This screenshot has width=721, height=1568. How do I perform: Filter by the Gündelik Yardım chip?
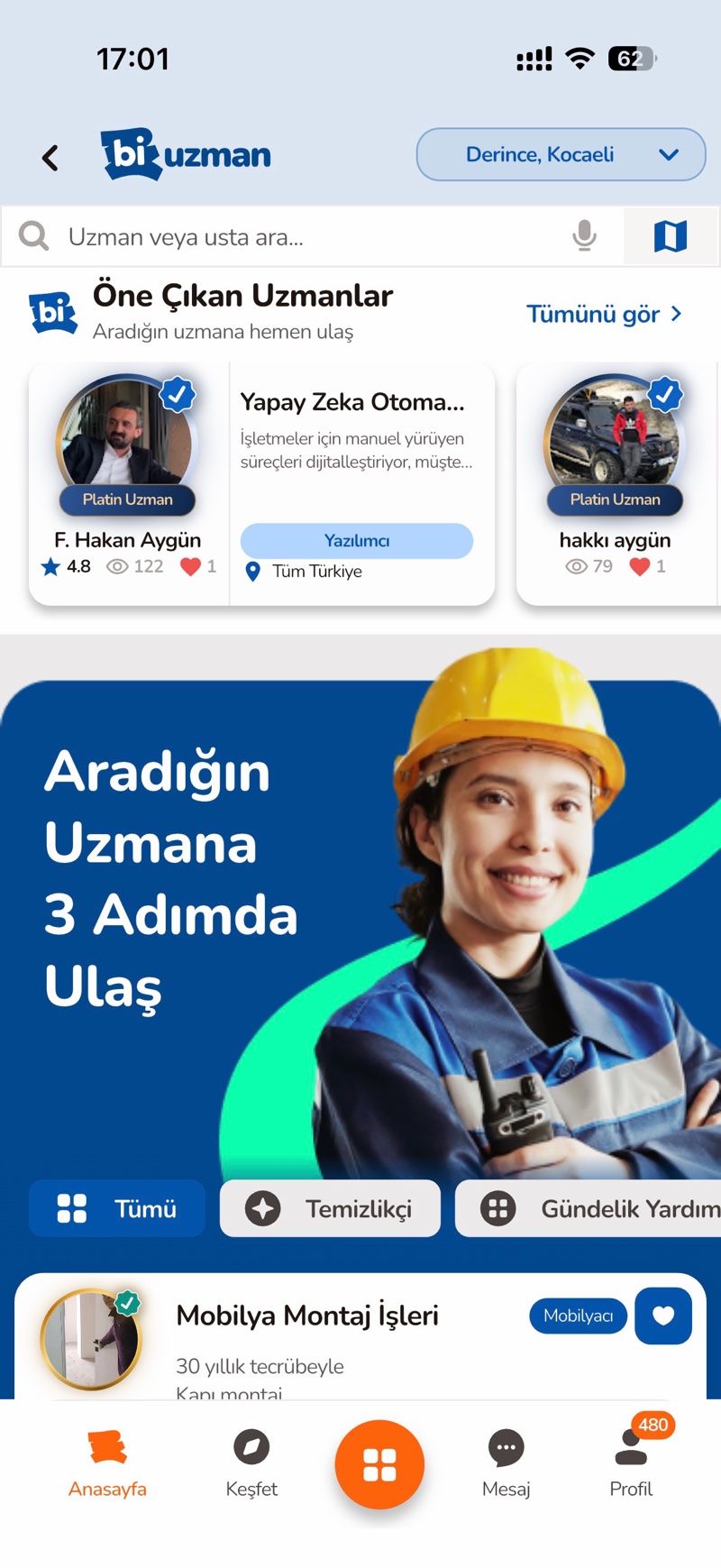(x=588, y=1208)
